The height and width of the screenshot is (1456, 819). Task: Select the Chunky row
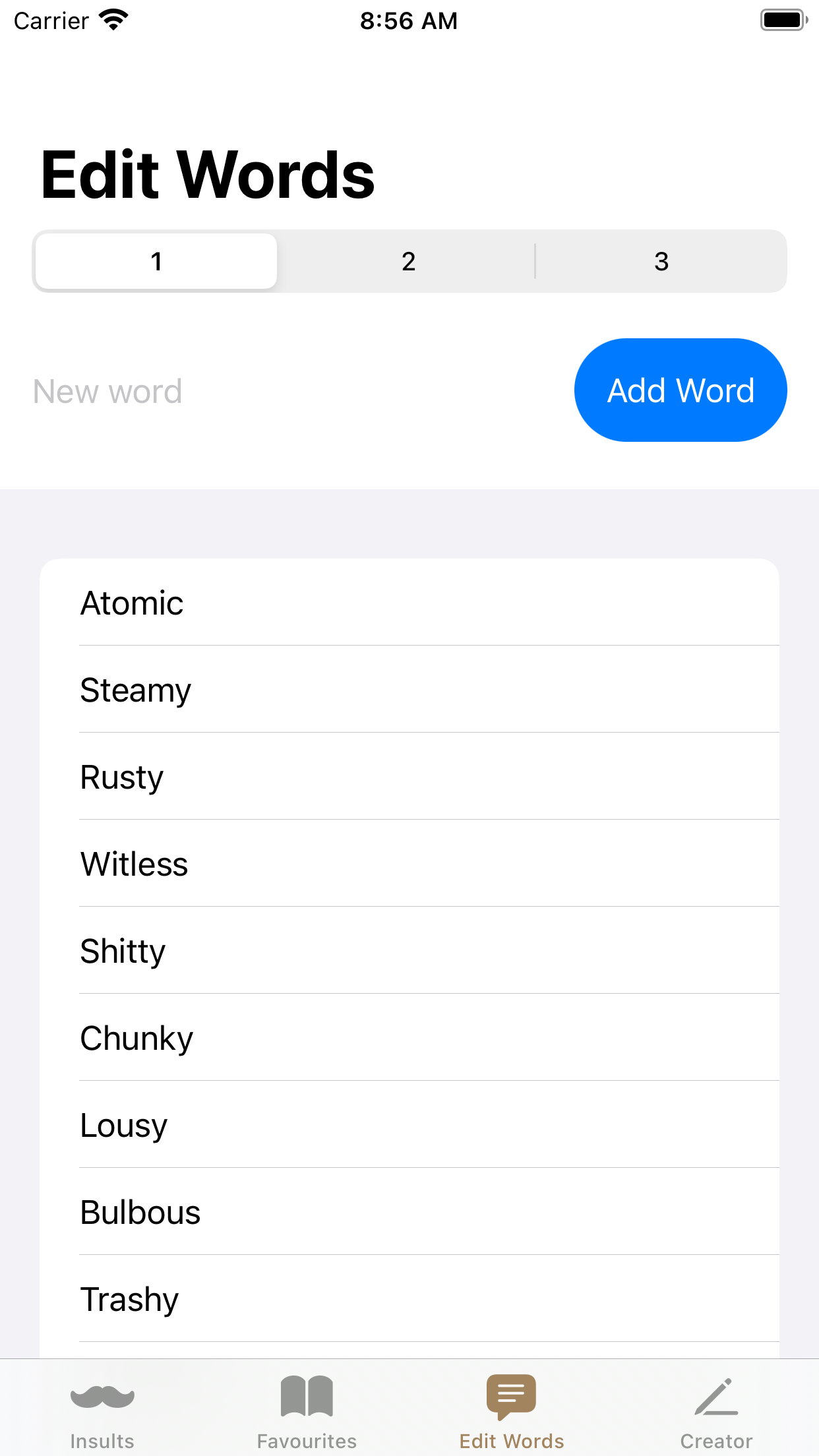coord(409,1038)
